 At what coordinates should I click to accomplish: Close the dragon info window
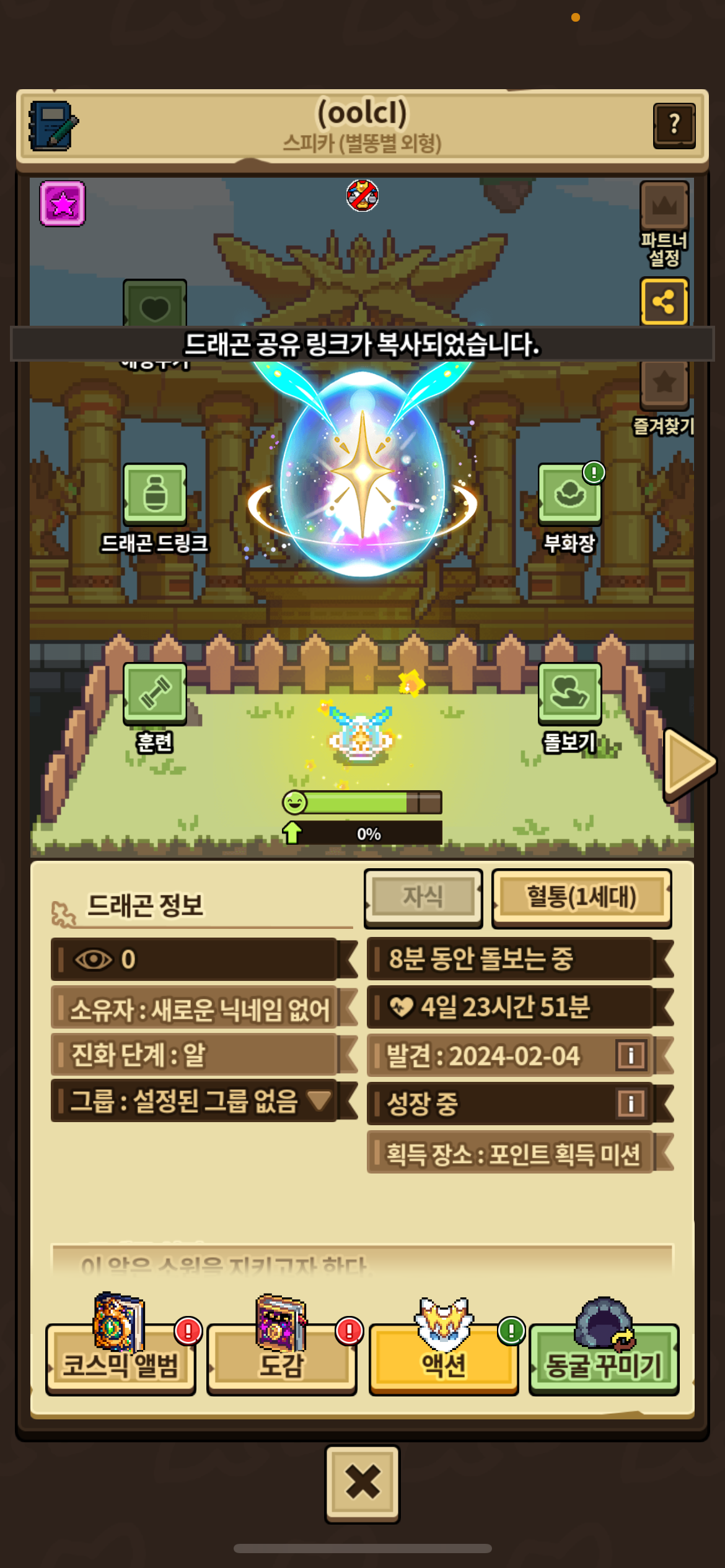click(x=362, y=1484)
